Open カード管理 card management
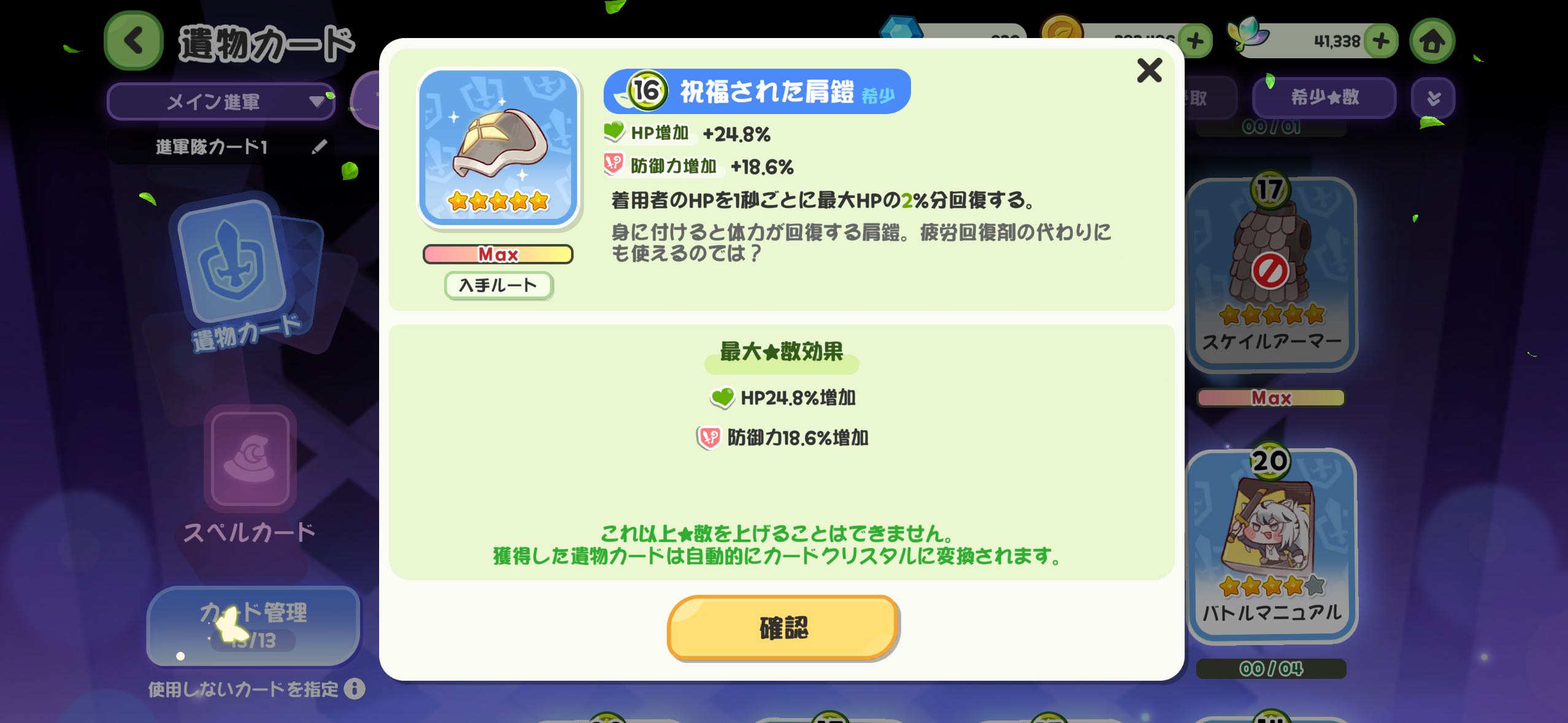Screen dimensions: 1568x723 coord(253,624)
